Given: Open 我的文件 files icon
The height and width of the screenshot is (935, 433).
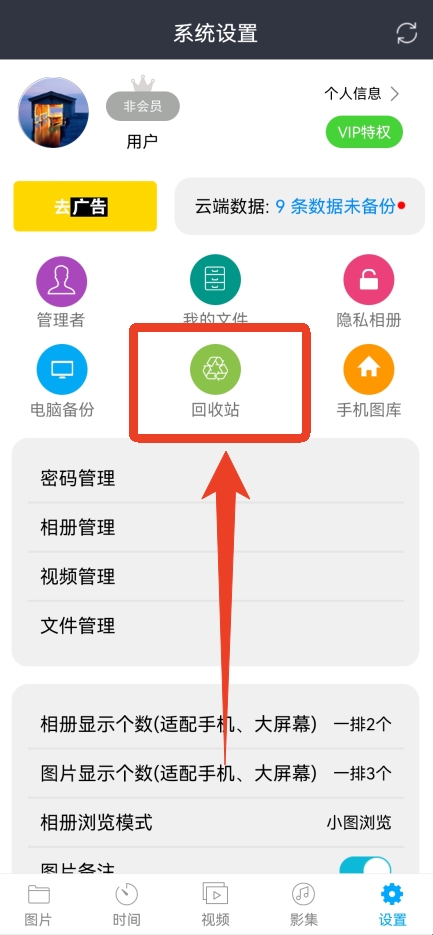Looking at the screenshot, I should tap(215, 292).
